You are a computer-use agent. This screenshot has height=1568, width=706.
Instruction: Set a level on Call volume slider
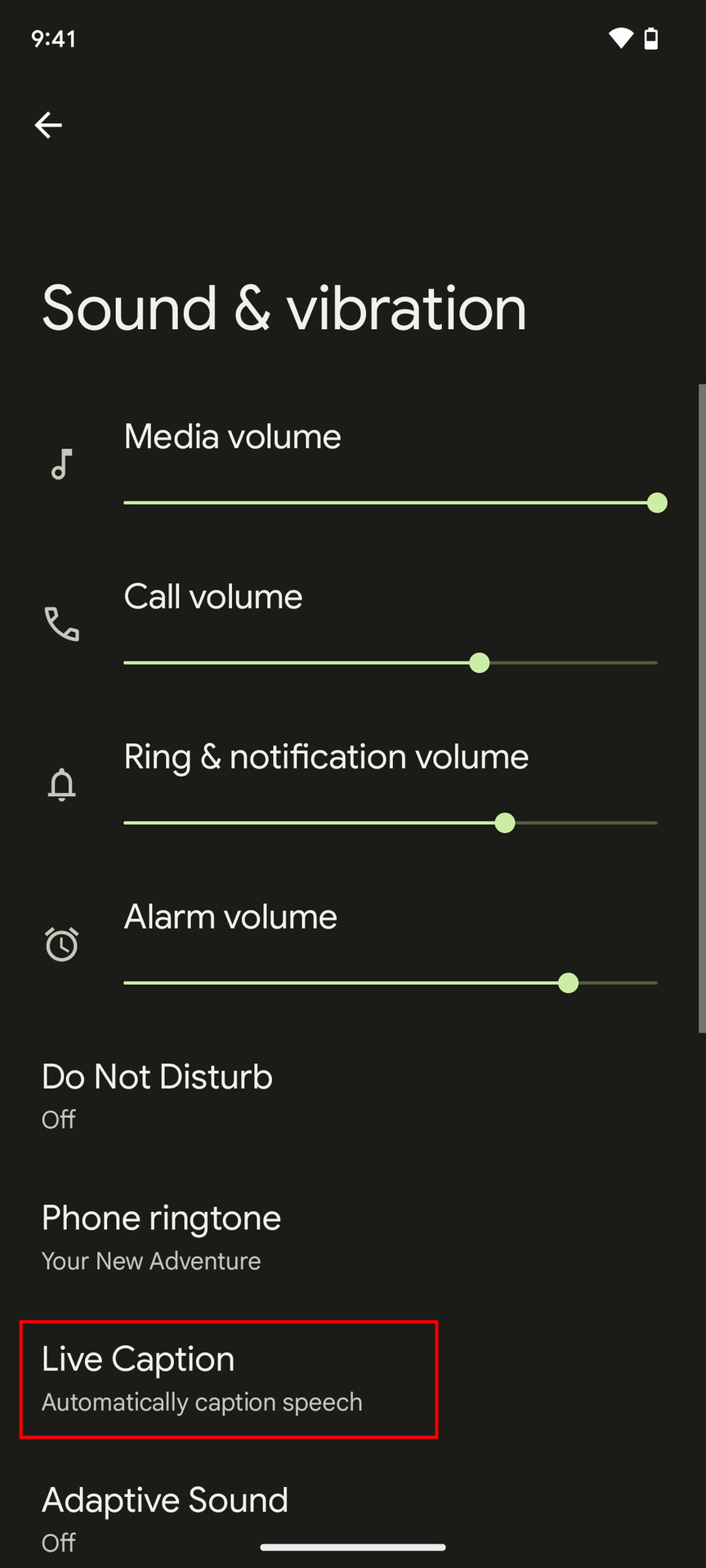[x=391, y=662]
